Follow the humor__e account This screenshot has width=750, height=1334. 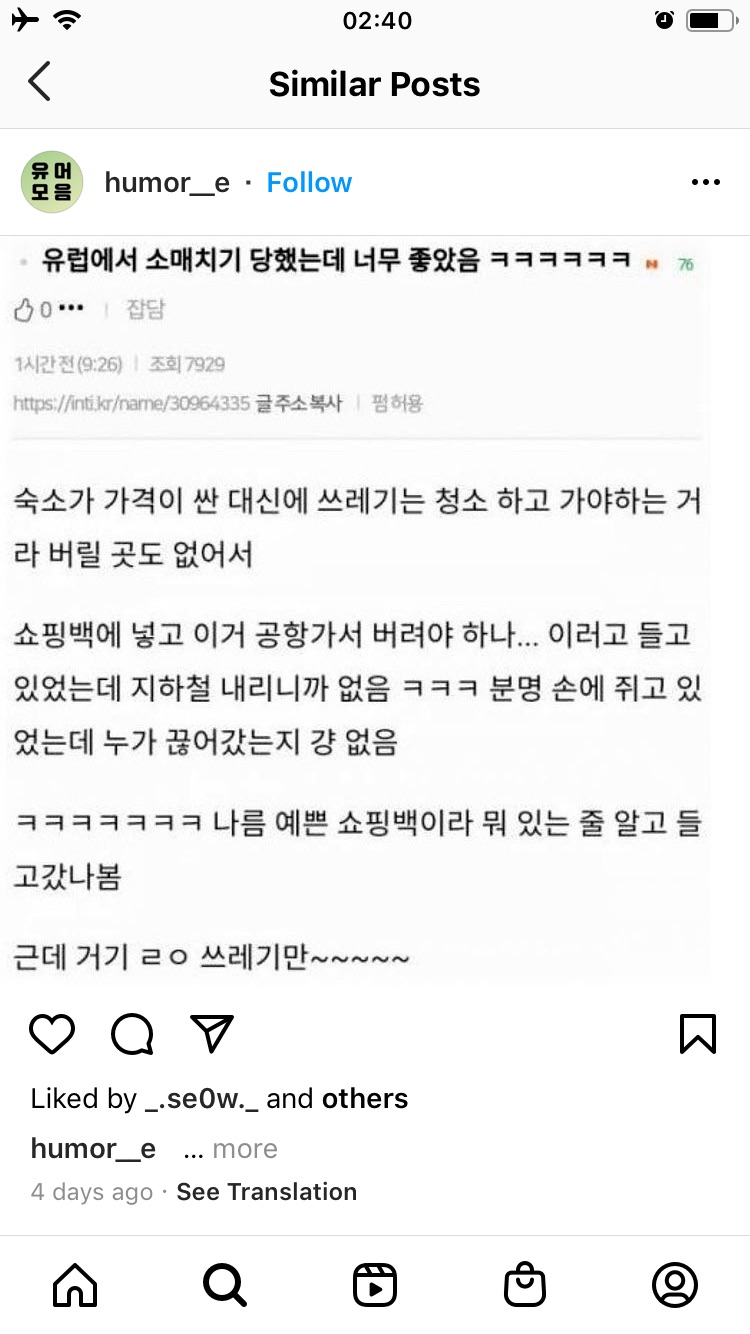(309, 183)
